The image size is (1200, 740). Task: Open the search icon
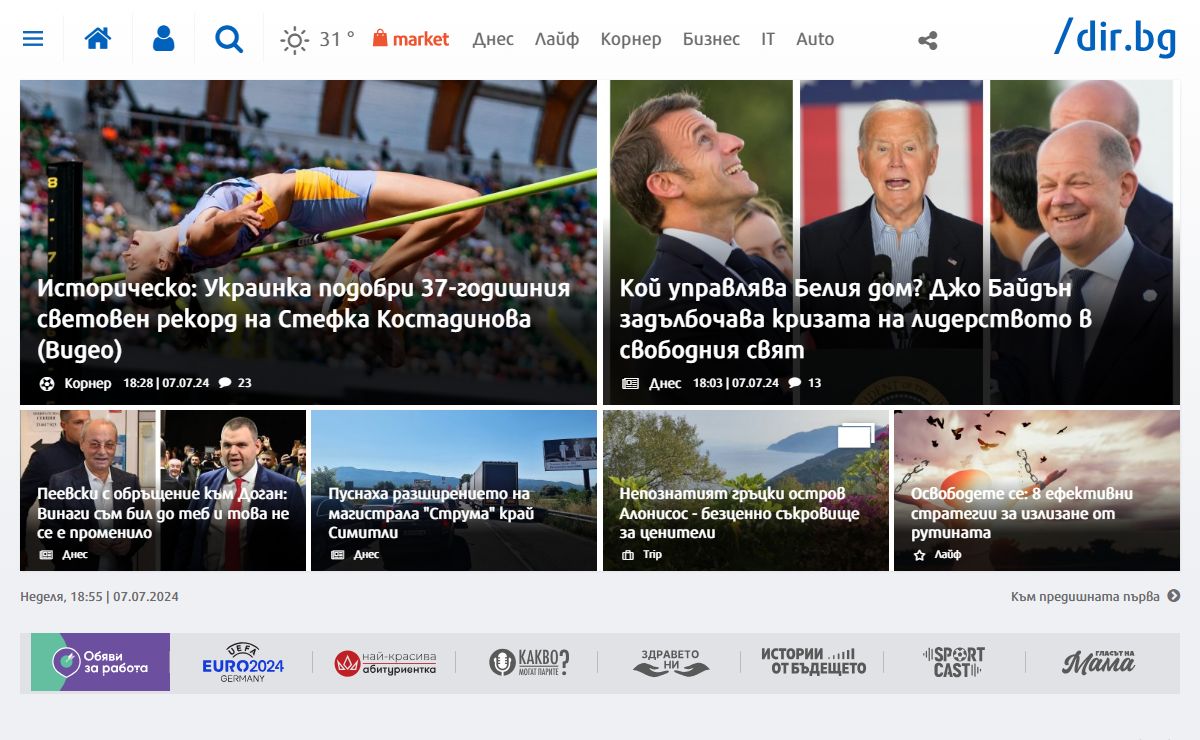(229, 39)
